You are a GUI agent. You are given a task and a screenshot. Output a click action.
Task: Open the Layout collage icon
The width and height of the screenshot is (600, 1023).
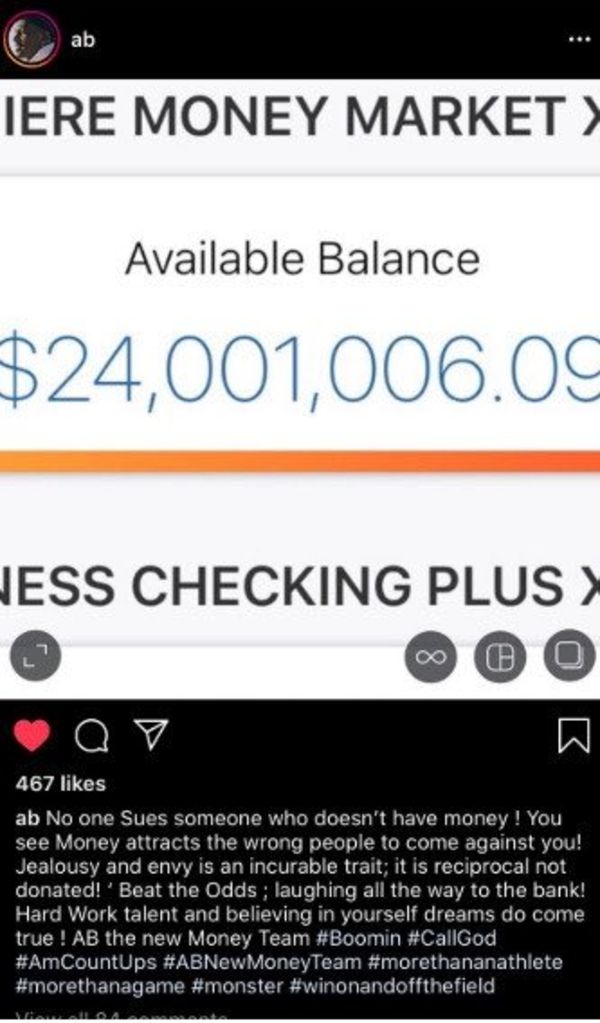click(500, 656)
